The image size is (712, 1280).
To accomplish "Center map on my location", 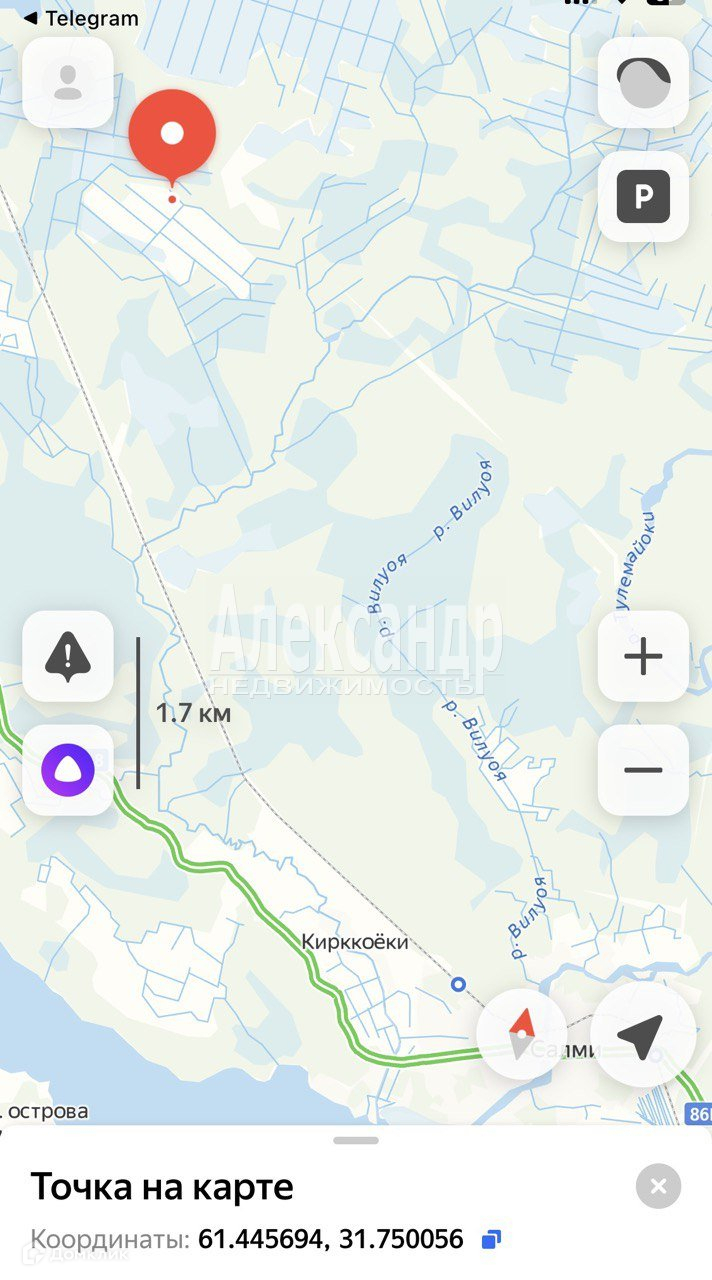I will click(x=641, y=1035).
